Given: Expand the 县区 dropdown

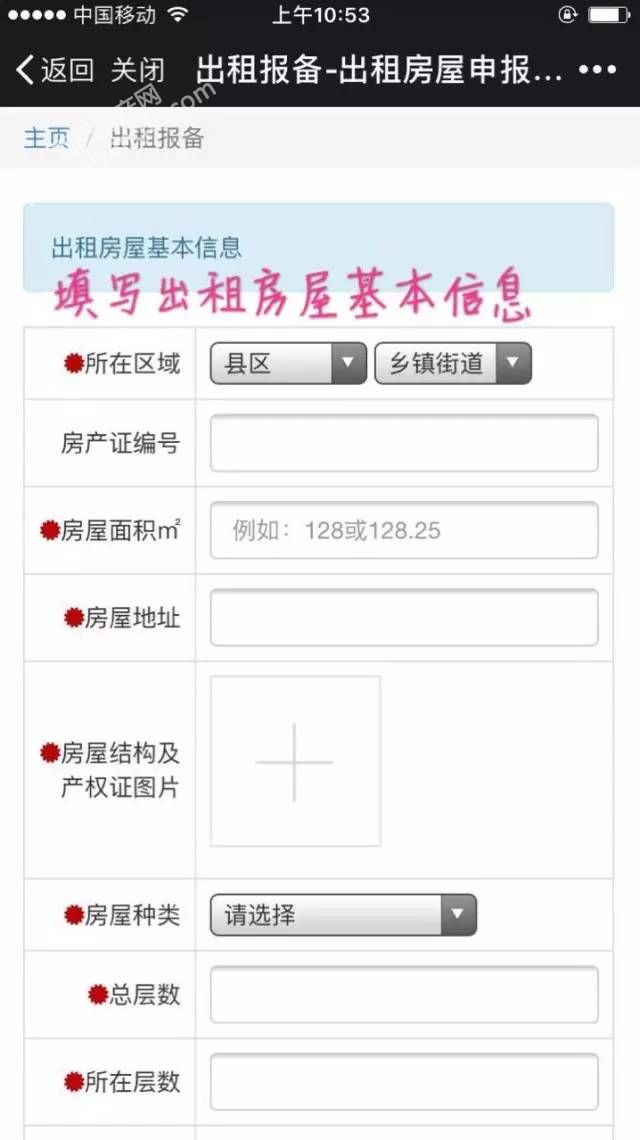Looking at the screenshot, I should coord(288,363).
